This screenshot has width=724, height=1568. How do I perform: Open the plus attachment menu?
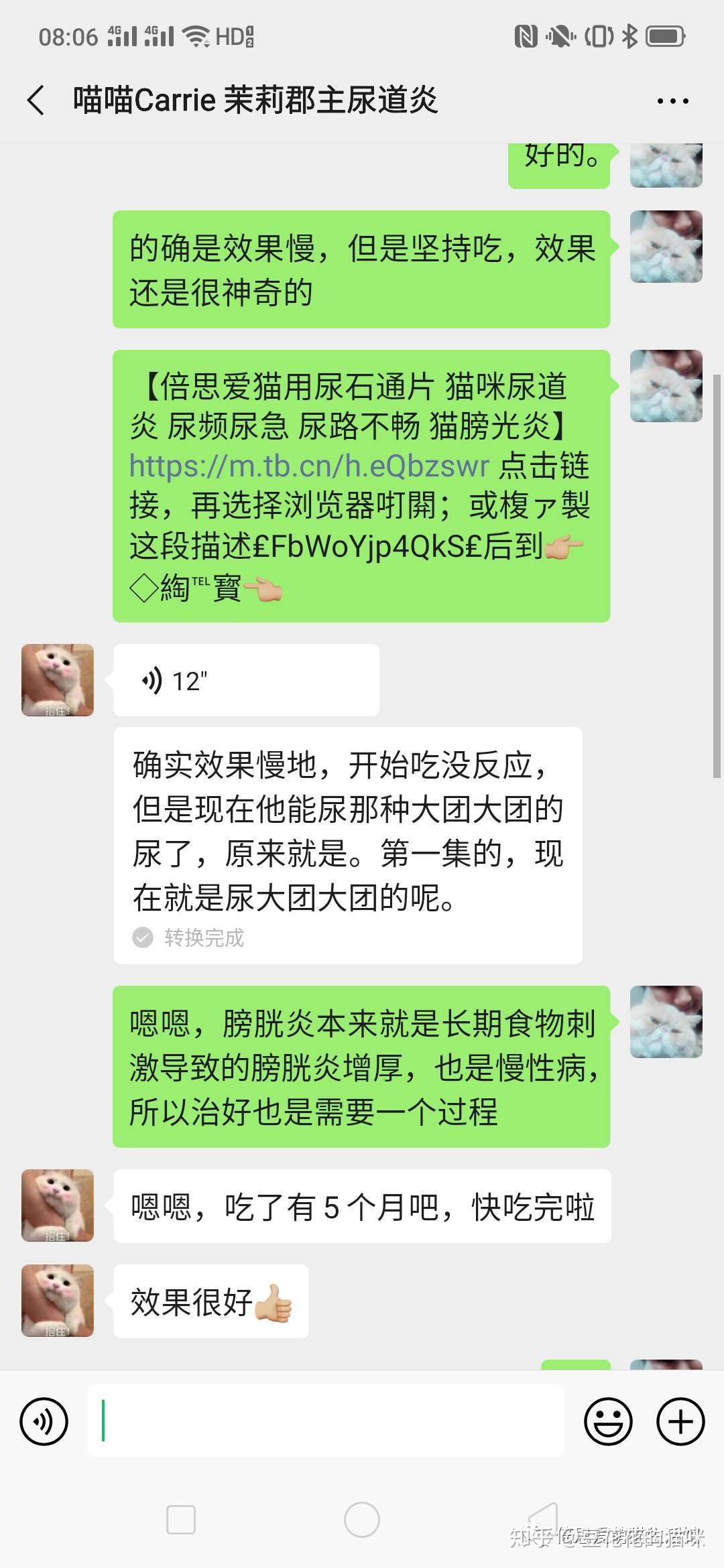point(680,1421)
